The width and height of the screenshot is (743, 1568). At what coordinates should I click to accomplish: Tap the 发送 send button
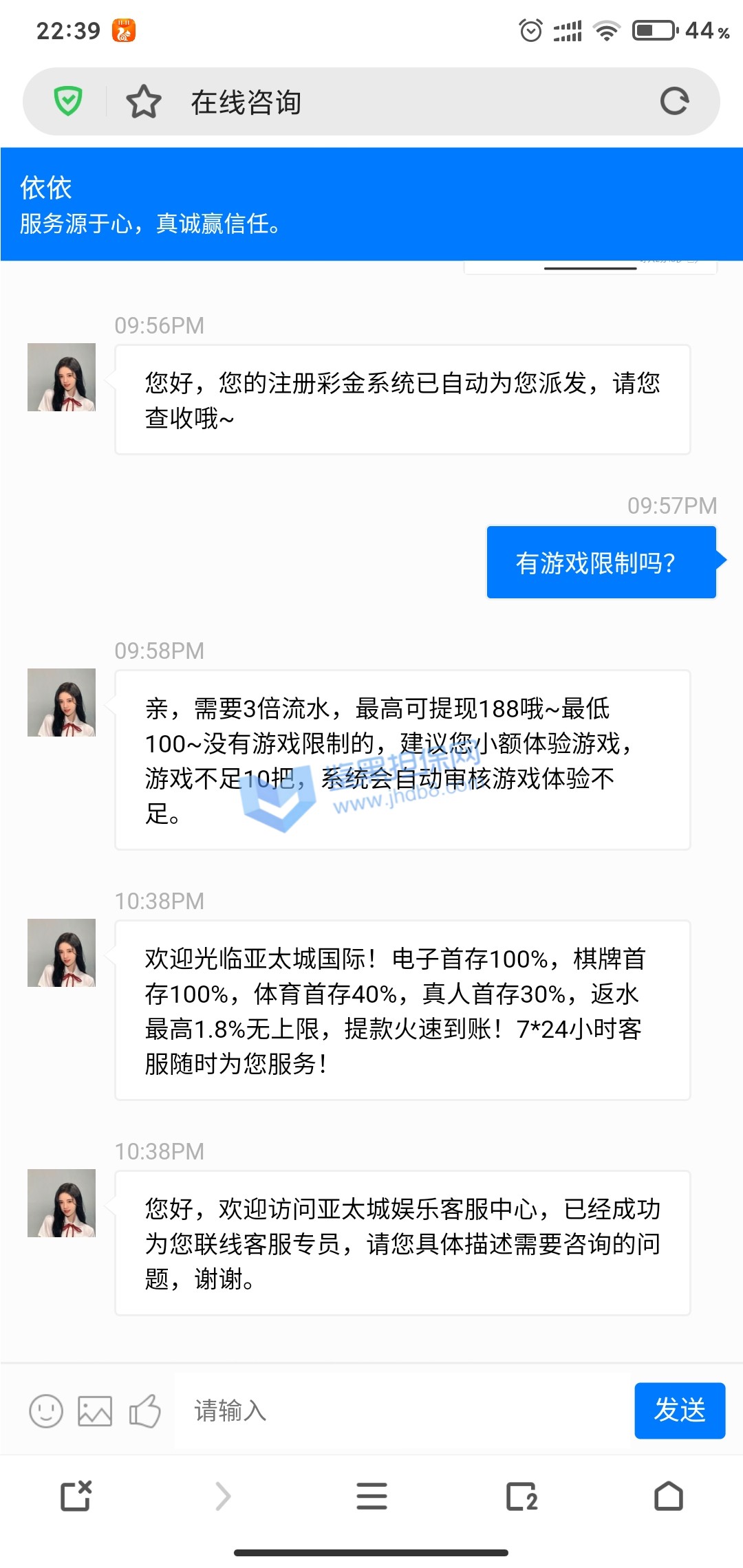click(x=679, y=1411)
